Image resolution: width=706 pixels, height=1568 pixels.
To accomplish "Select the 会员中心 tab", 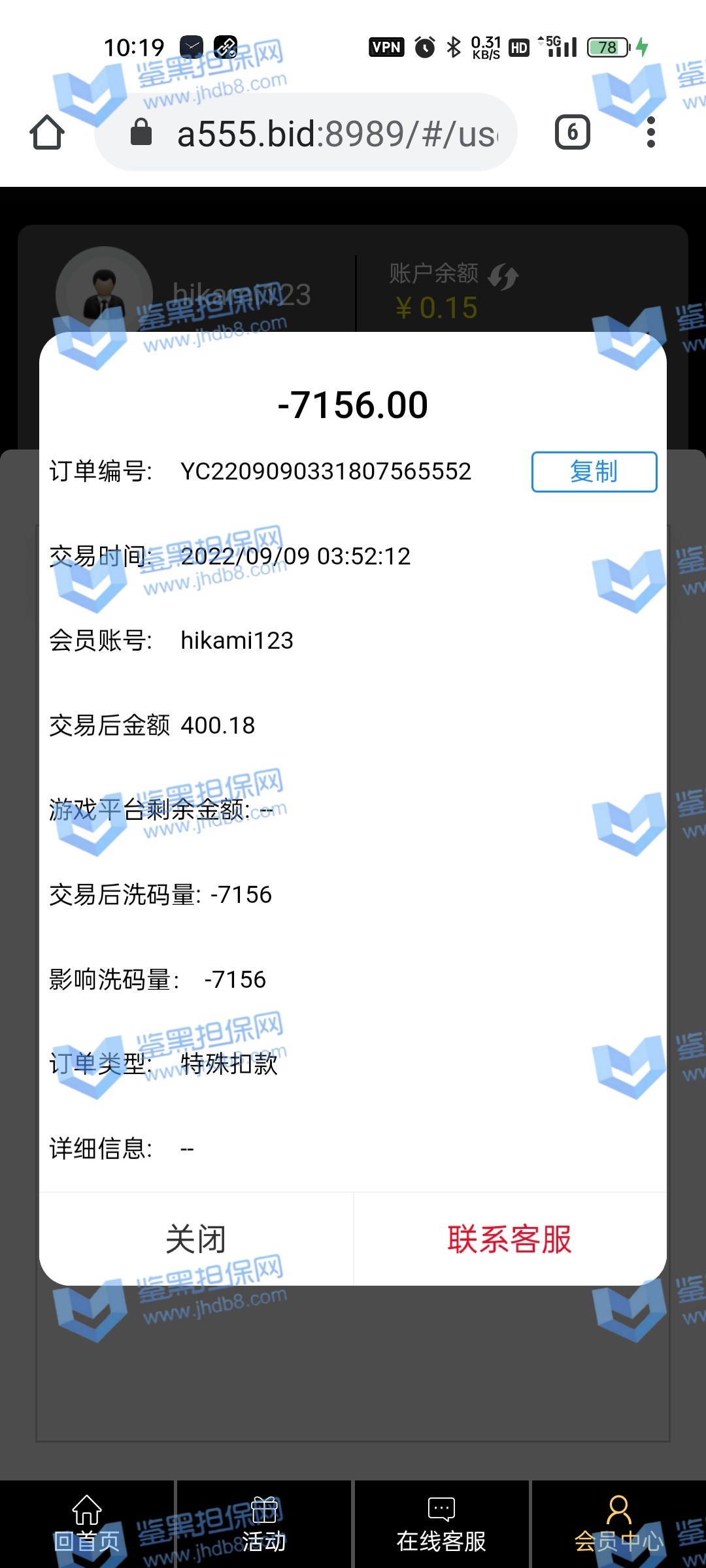I will click(618, 1525).
